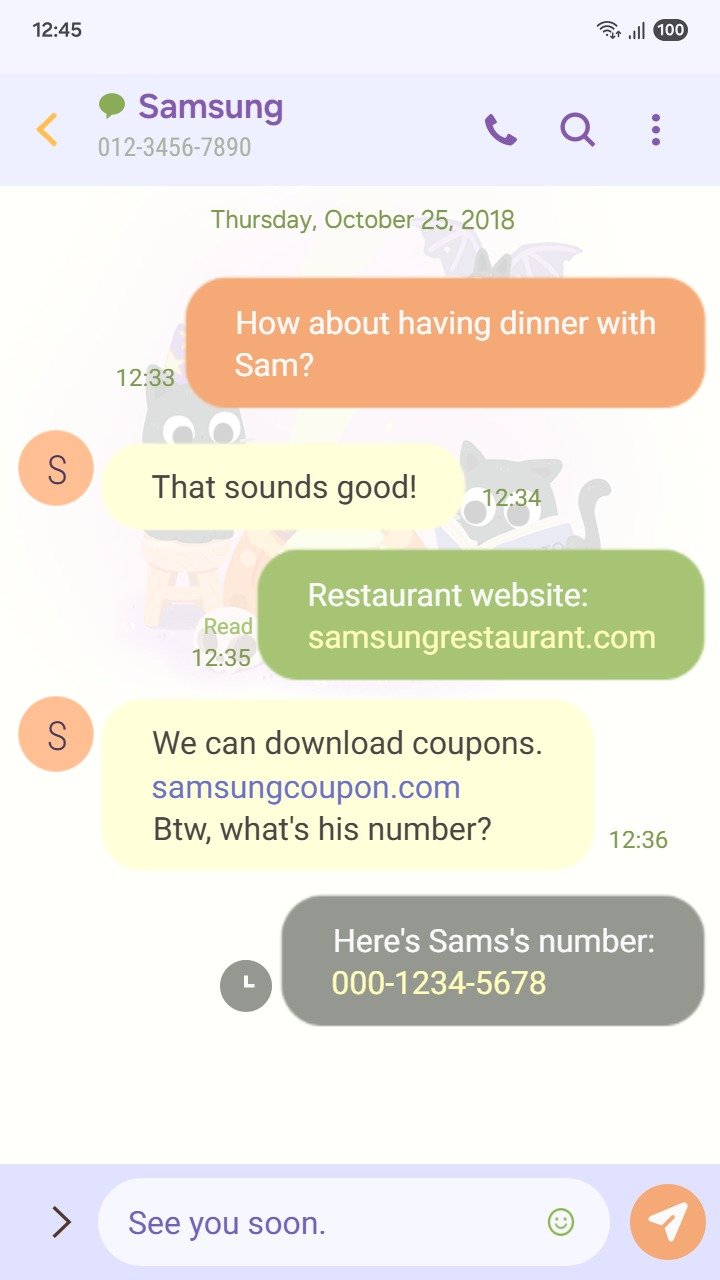720x1280 pixels.
Task: Expand attachment options with the chevron
Action: click(x=61, y=1222)
